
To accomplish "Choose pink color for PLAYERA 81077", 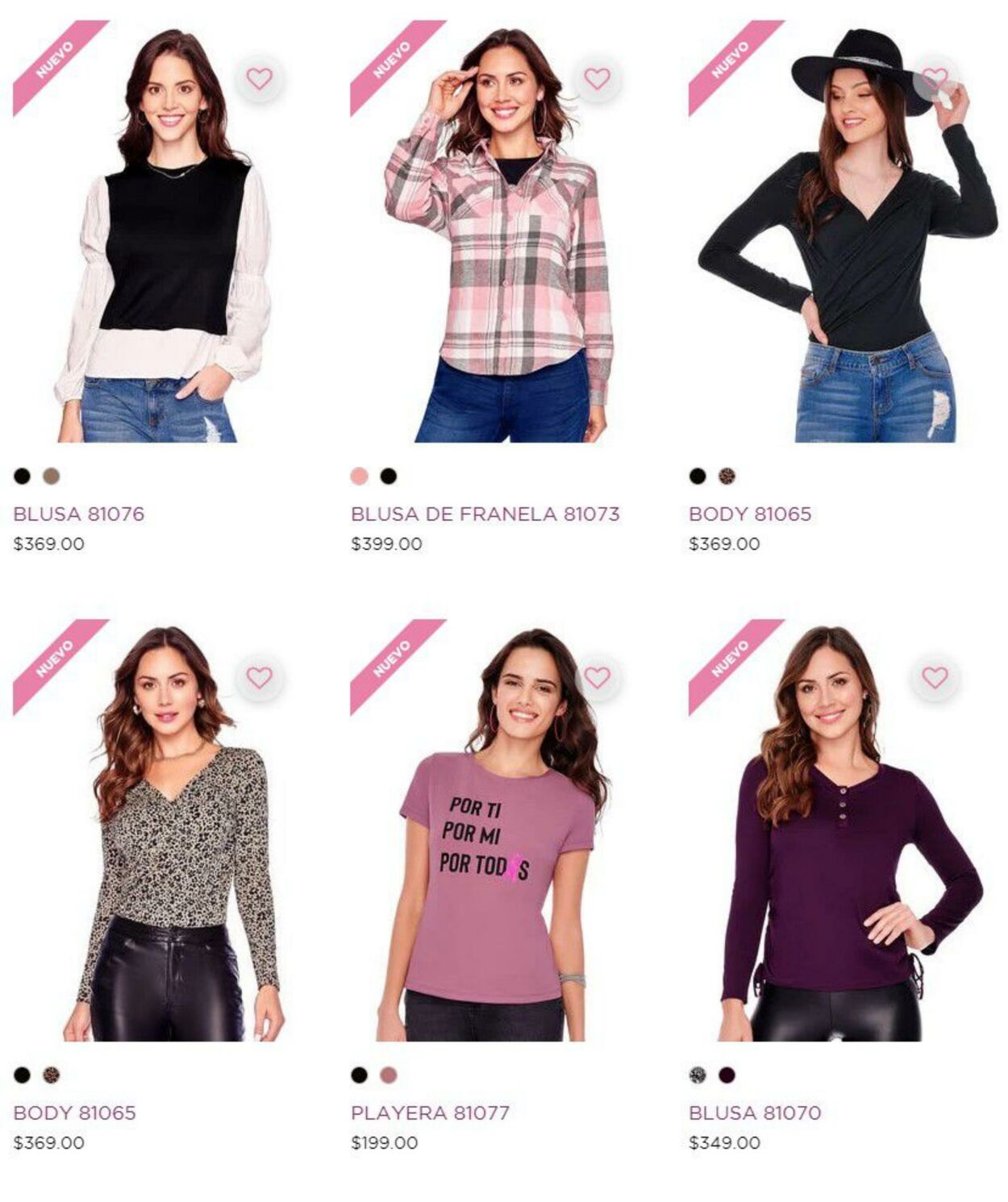I will [x=389, y=1075].
